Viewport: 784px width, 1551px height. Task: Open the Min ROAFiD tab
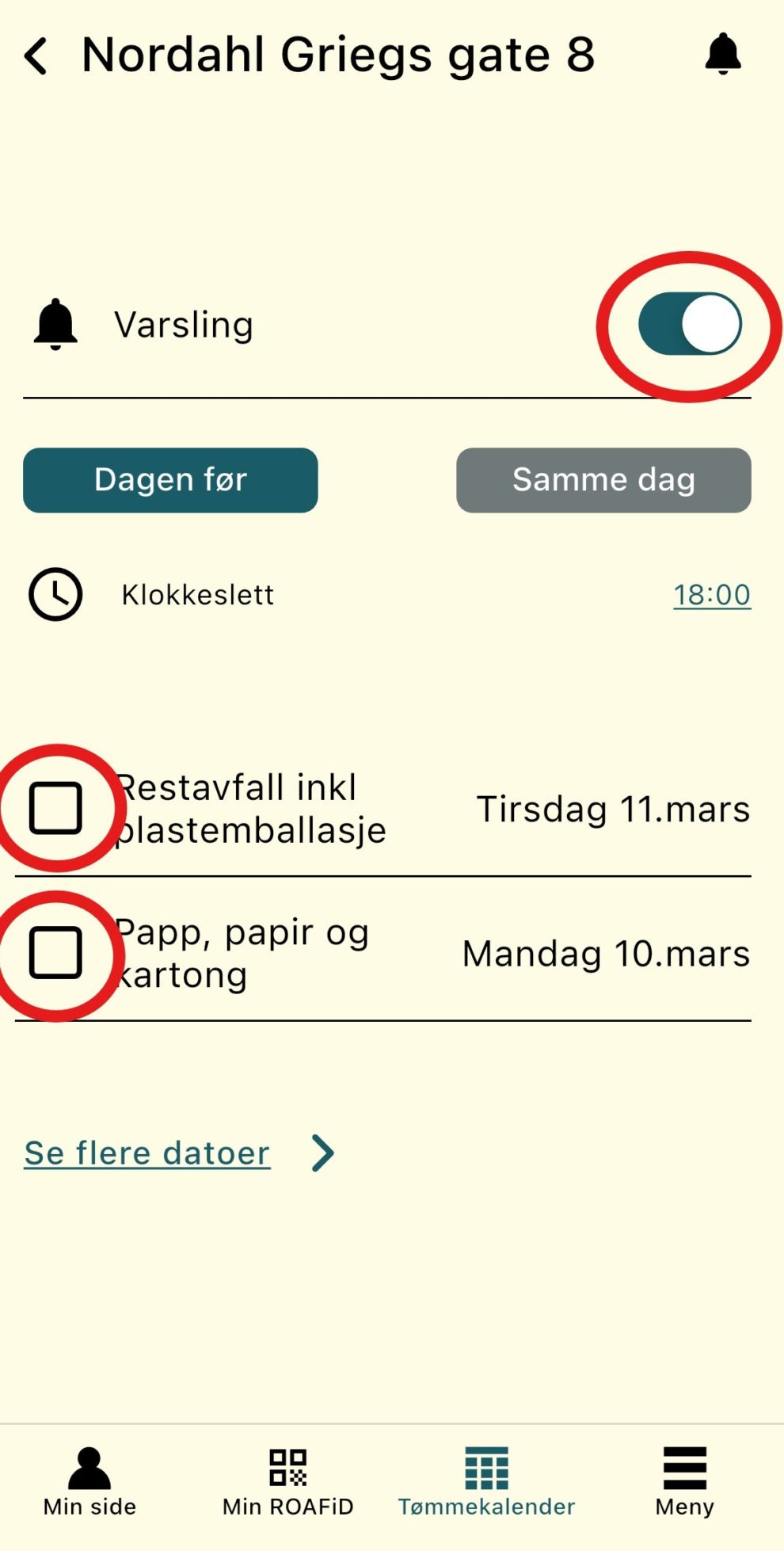coord(287,1482)
